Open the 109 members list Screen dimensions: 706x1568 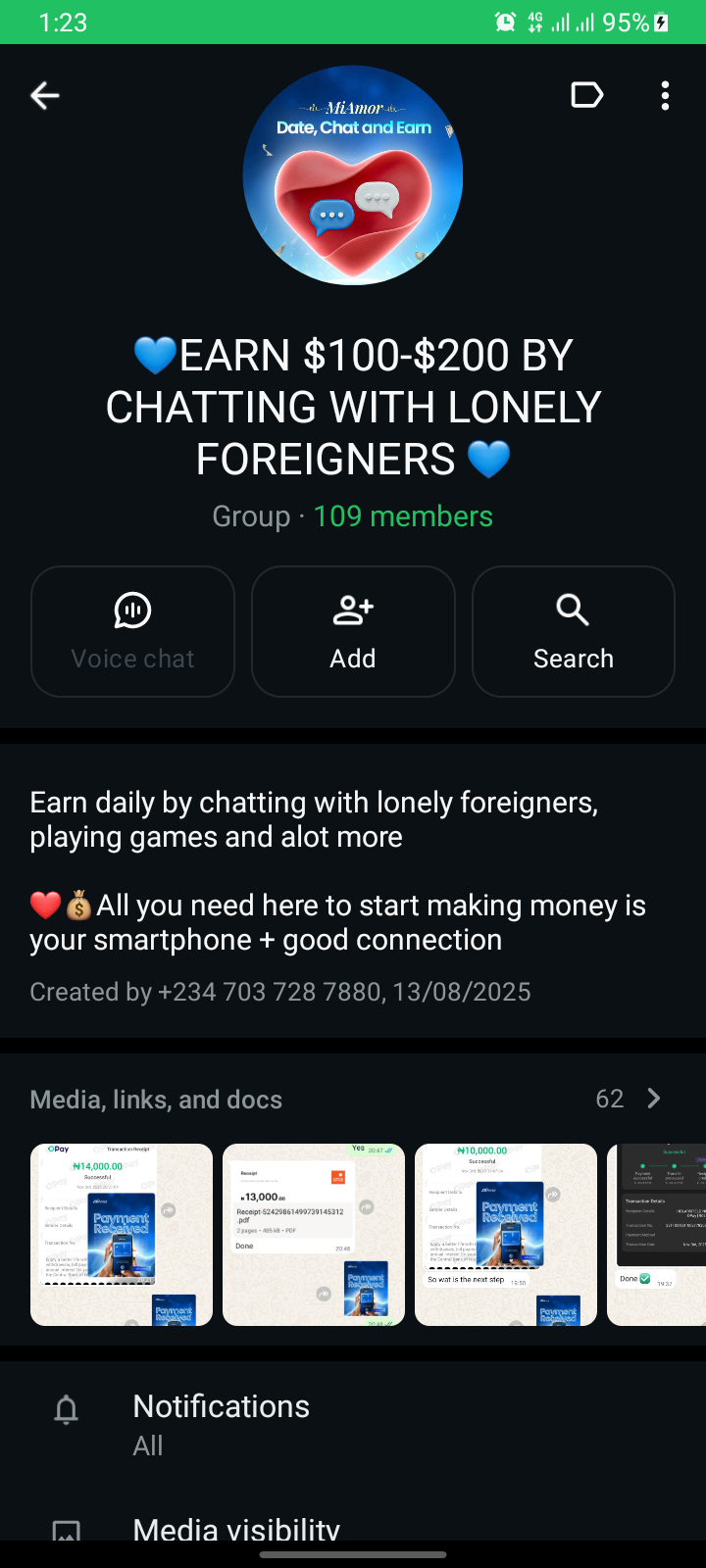coord(403,516)
